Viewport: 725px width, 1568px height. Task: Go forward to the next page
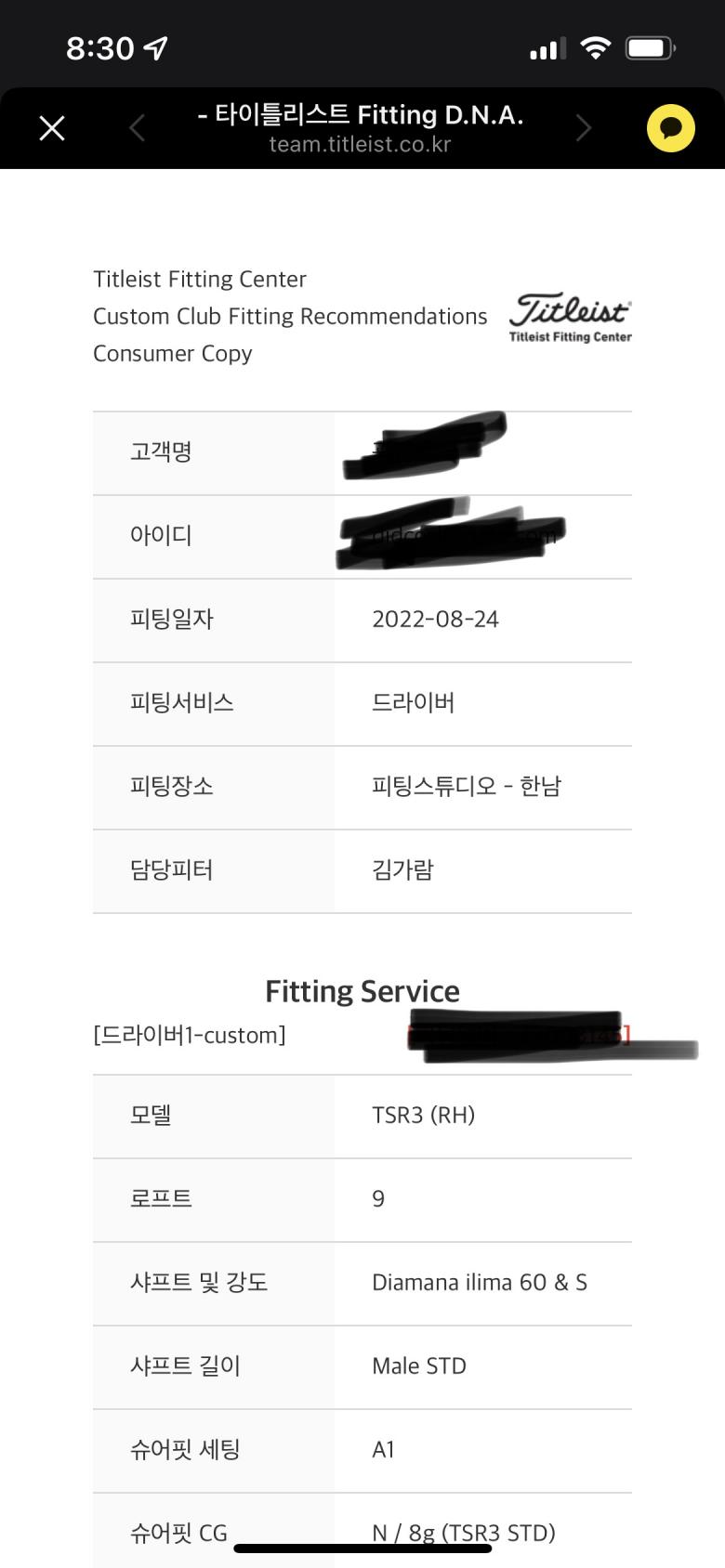tap(584, 128)
